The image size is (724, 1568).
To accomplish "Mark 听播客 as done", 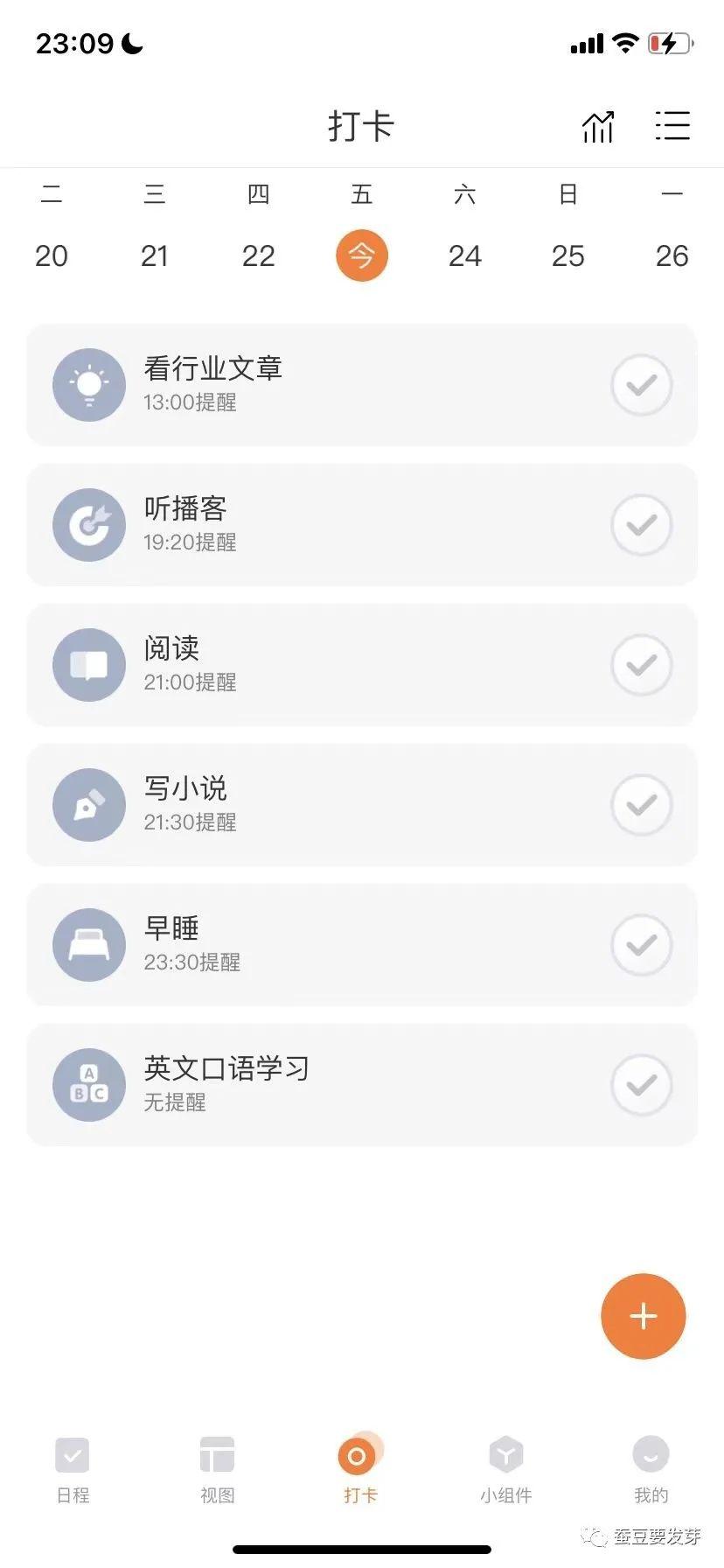I will point(641,525).
